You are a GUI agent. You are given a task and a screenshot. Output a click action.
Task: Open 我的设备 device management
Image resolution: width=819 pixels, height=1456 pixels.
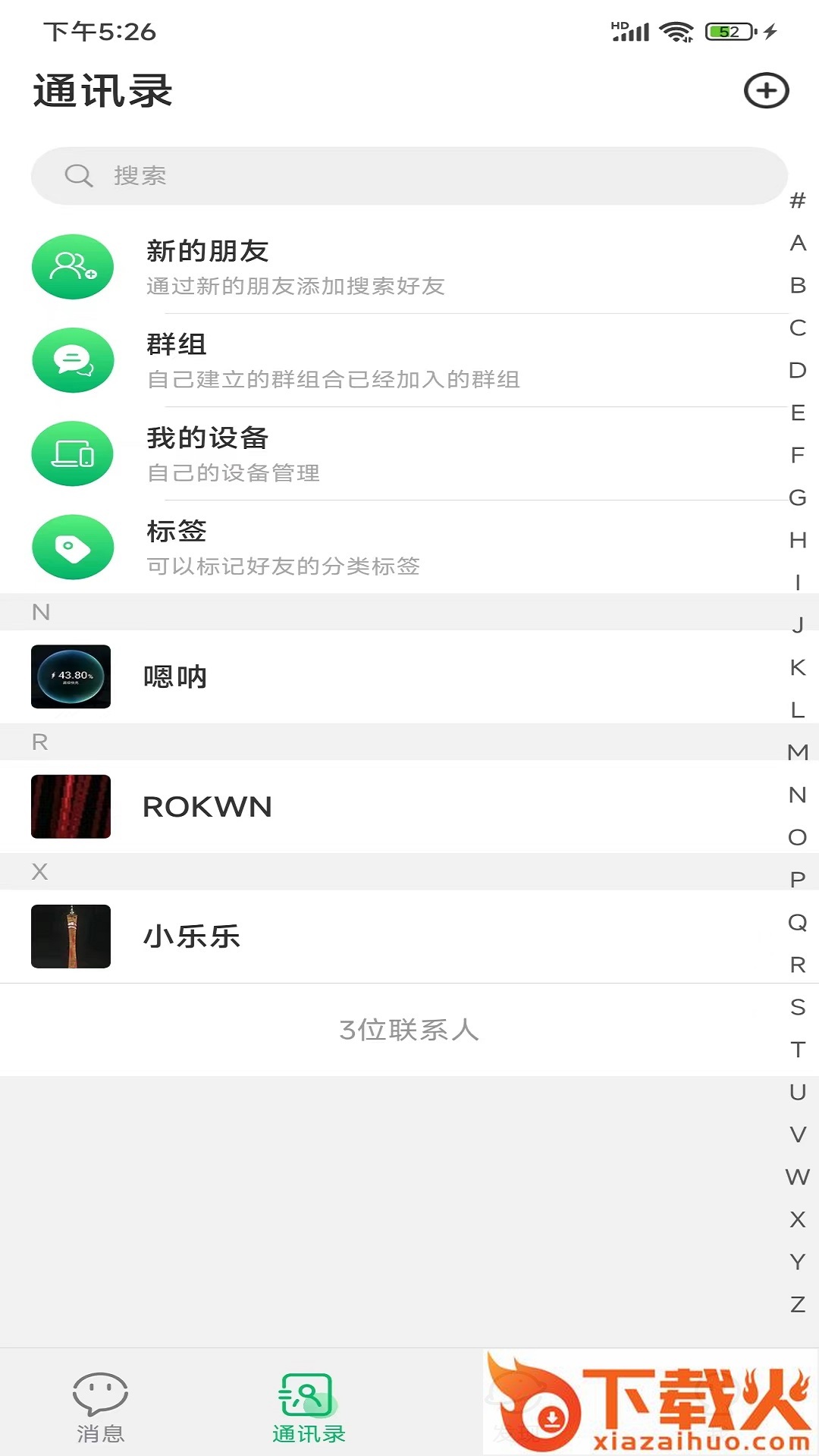409,453
